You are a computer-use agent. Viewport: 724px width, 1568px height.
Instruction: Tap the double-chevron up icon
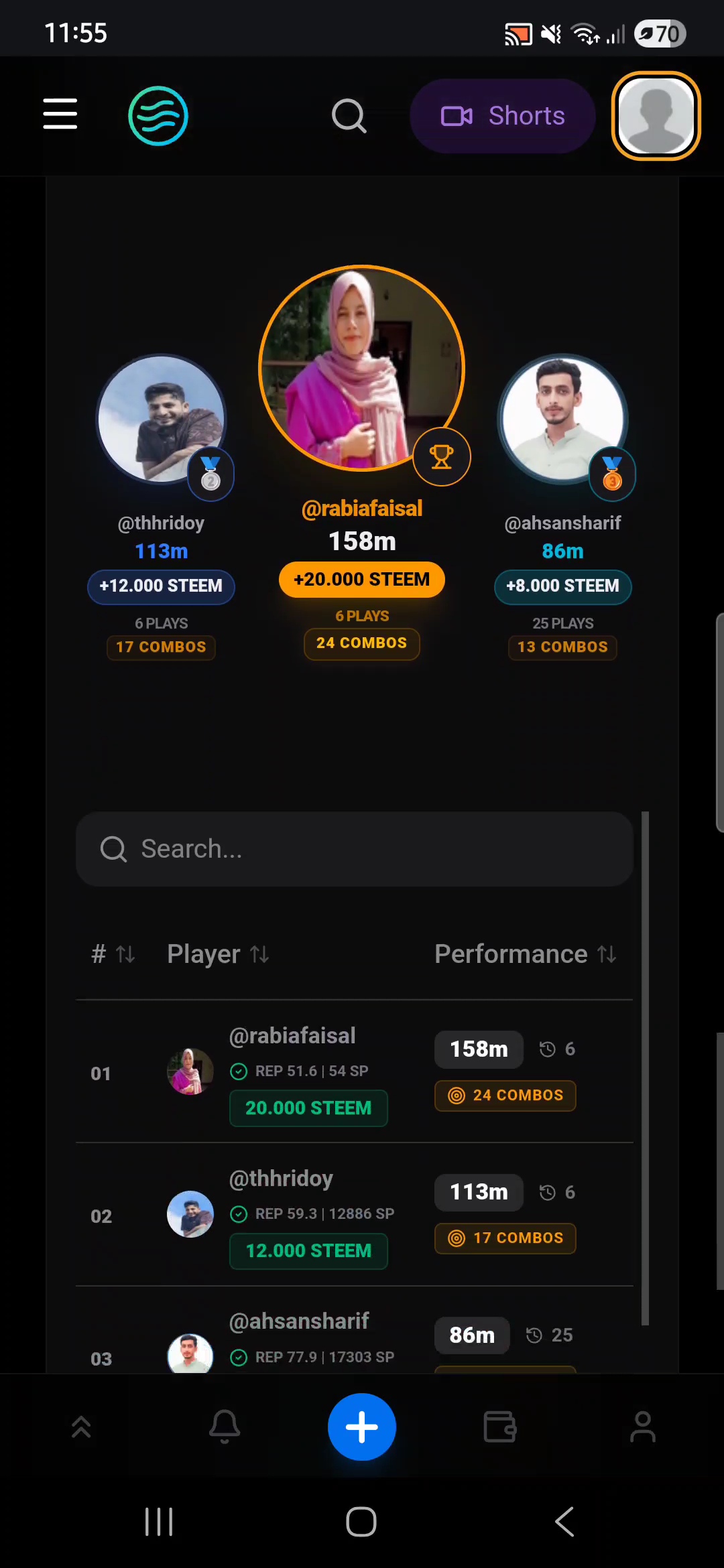tap(81, 1427)
